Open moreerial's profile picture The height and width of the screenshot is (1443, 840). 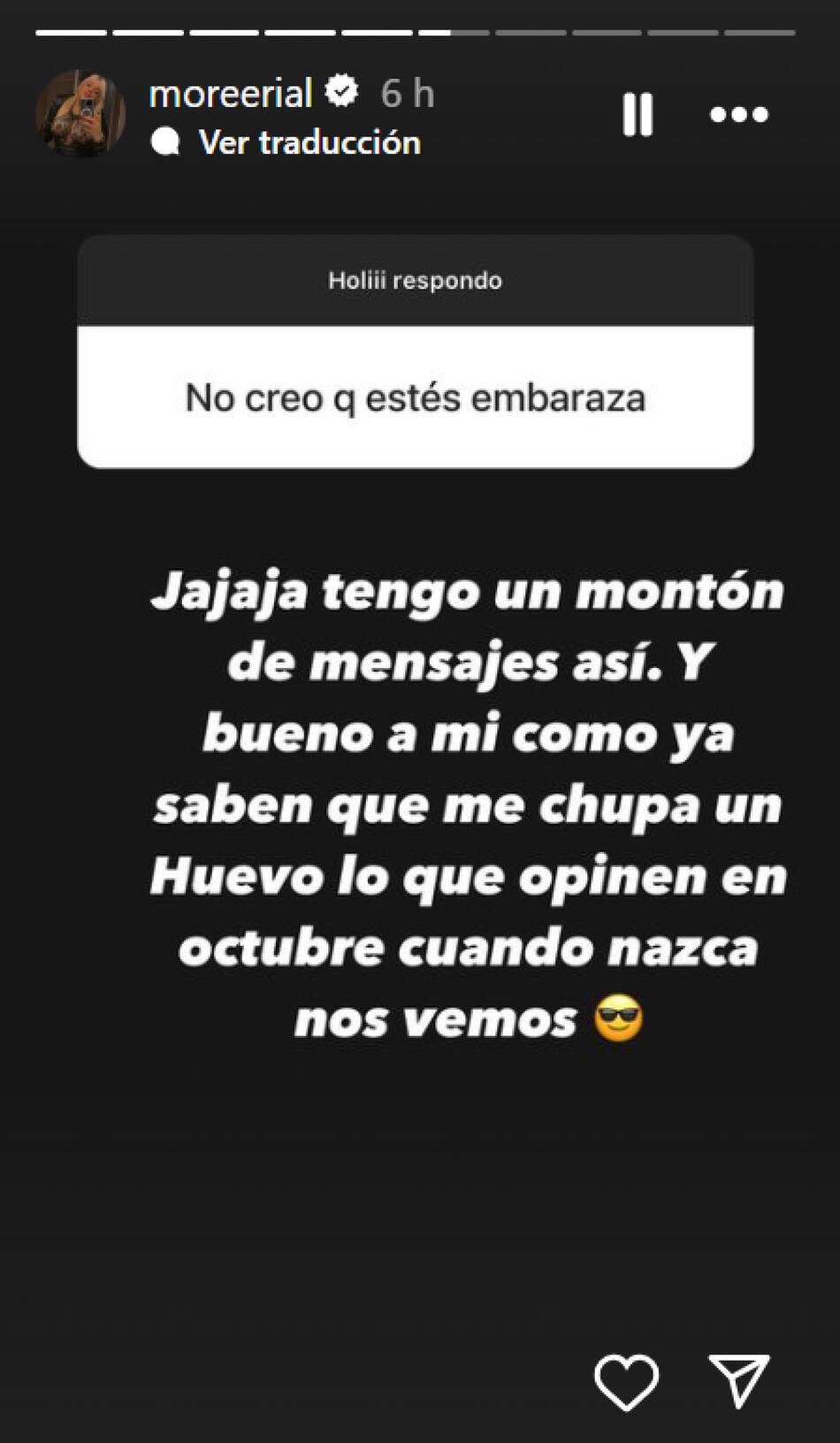80,114
